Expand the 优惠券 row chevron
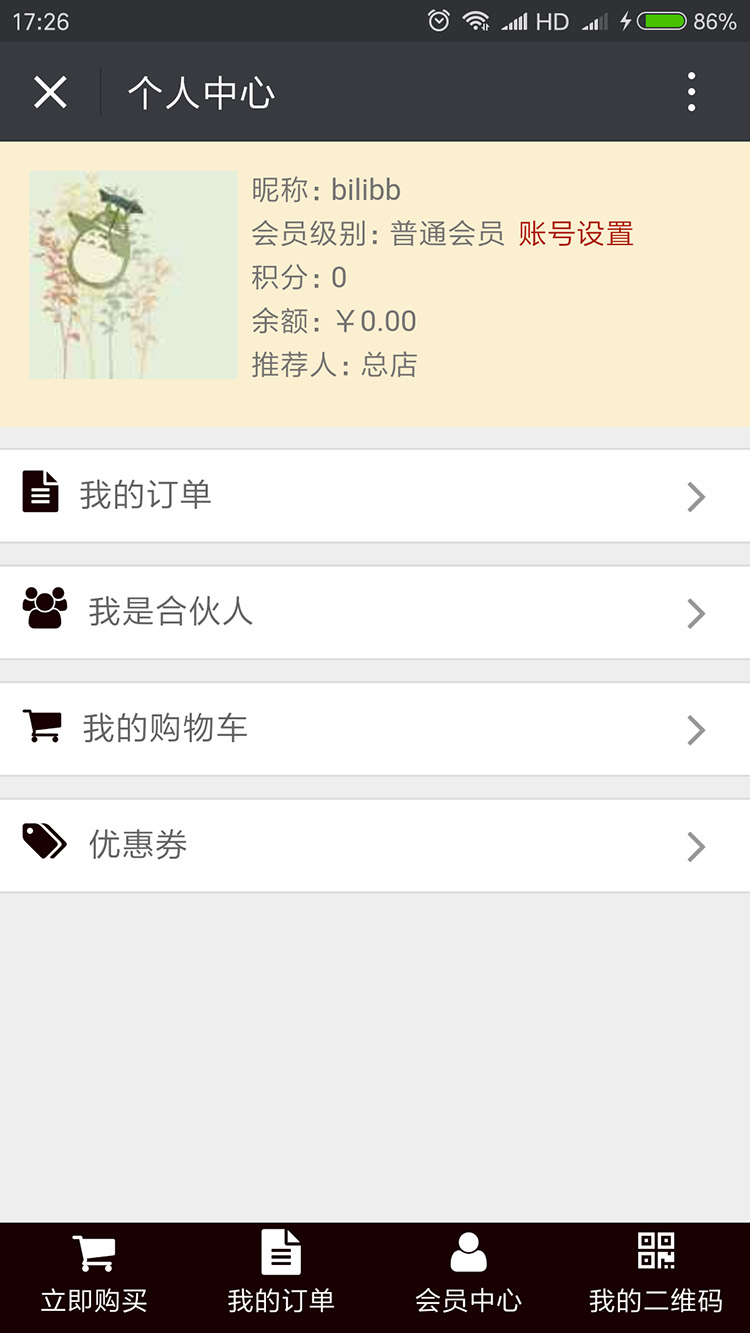Viewport: 750px width, 1333px height. [696, 846]
